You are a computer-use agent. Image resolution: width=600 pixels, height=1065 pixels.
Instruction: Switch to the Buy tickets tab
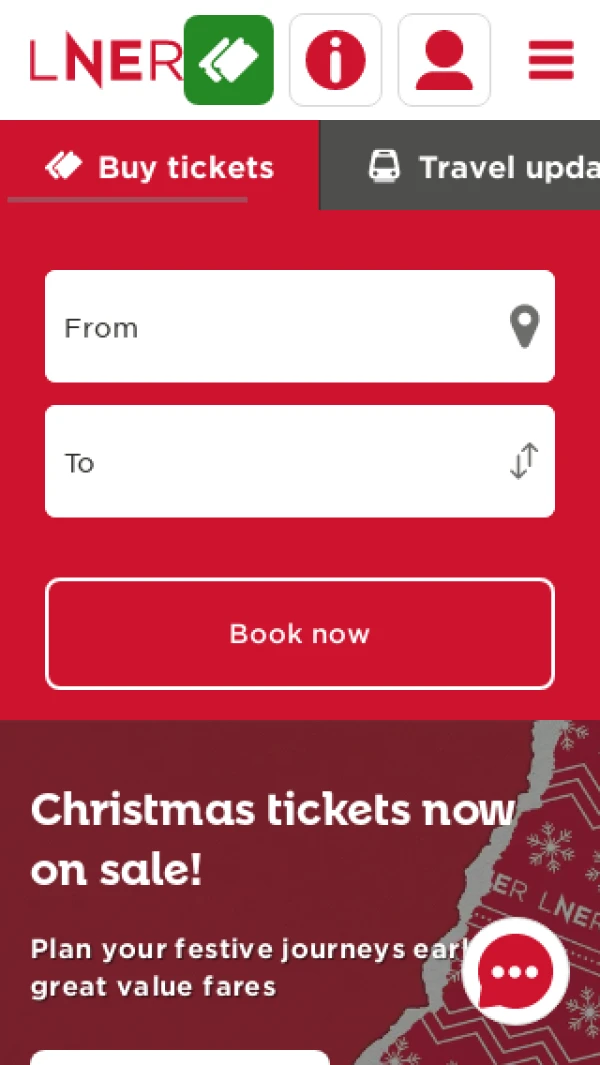[x=160, y=167]
